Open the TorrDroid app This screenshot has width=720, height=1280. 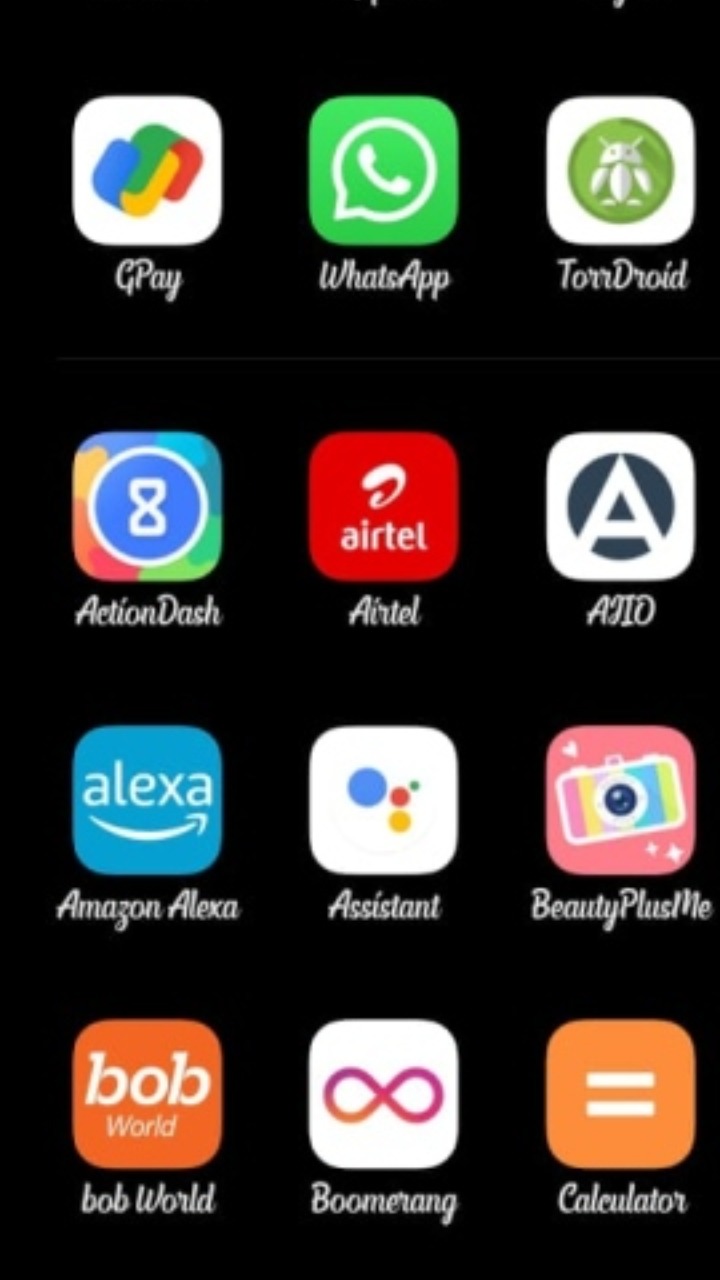click(620, 170)
